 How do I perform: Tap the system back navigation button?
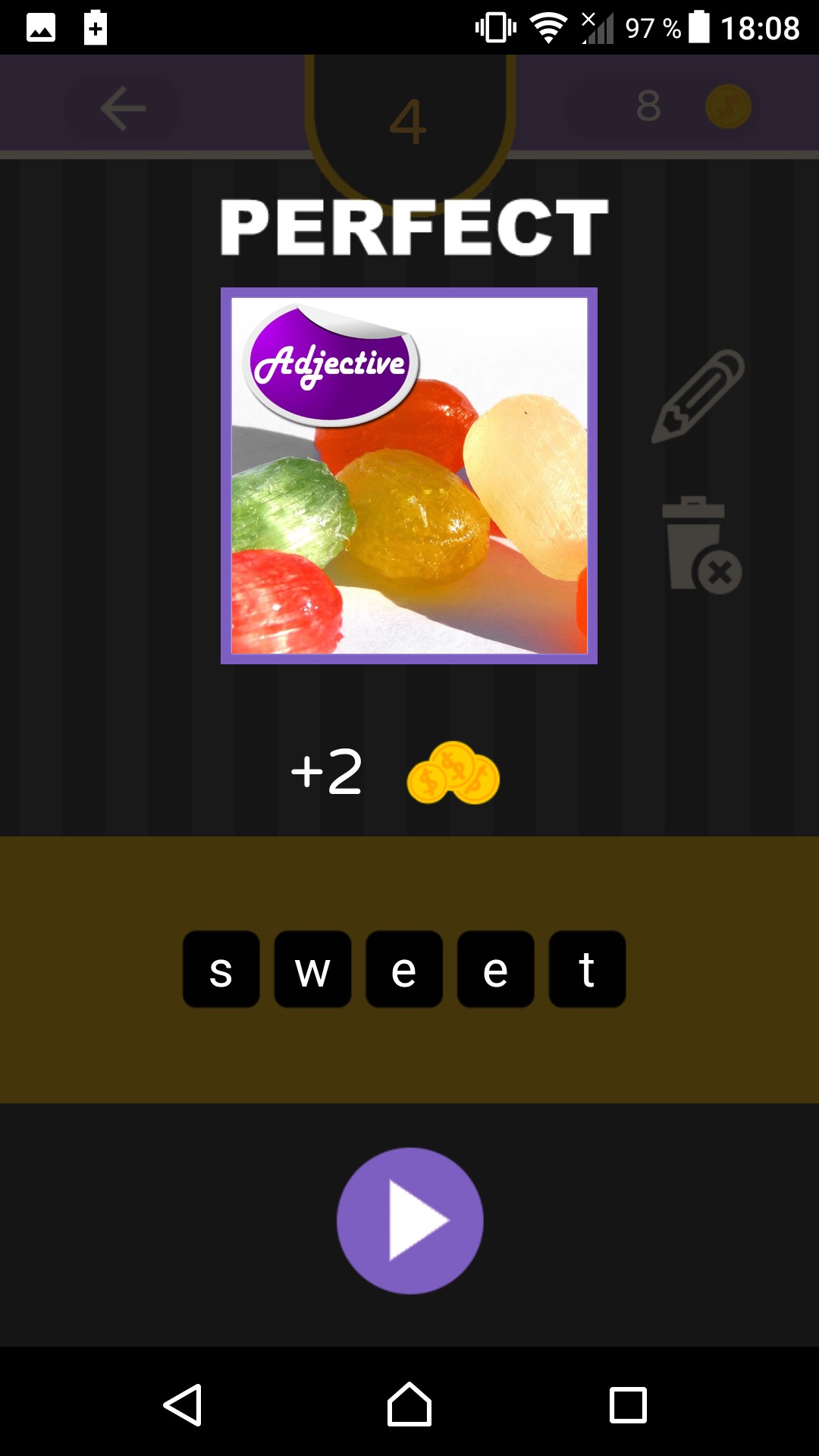coord(183,1404)
